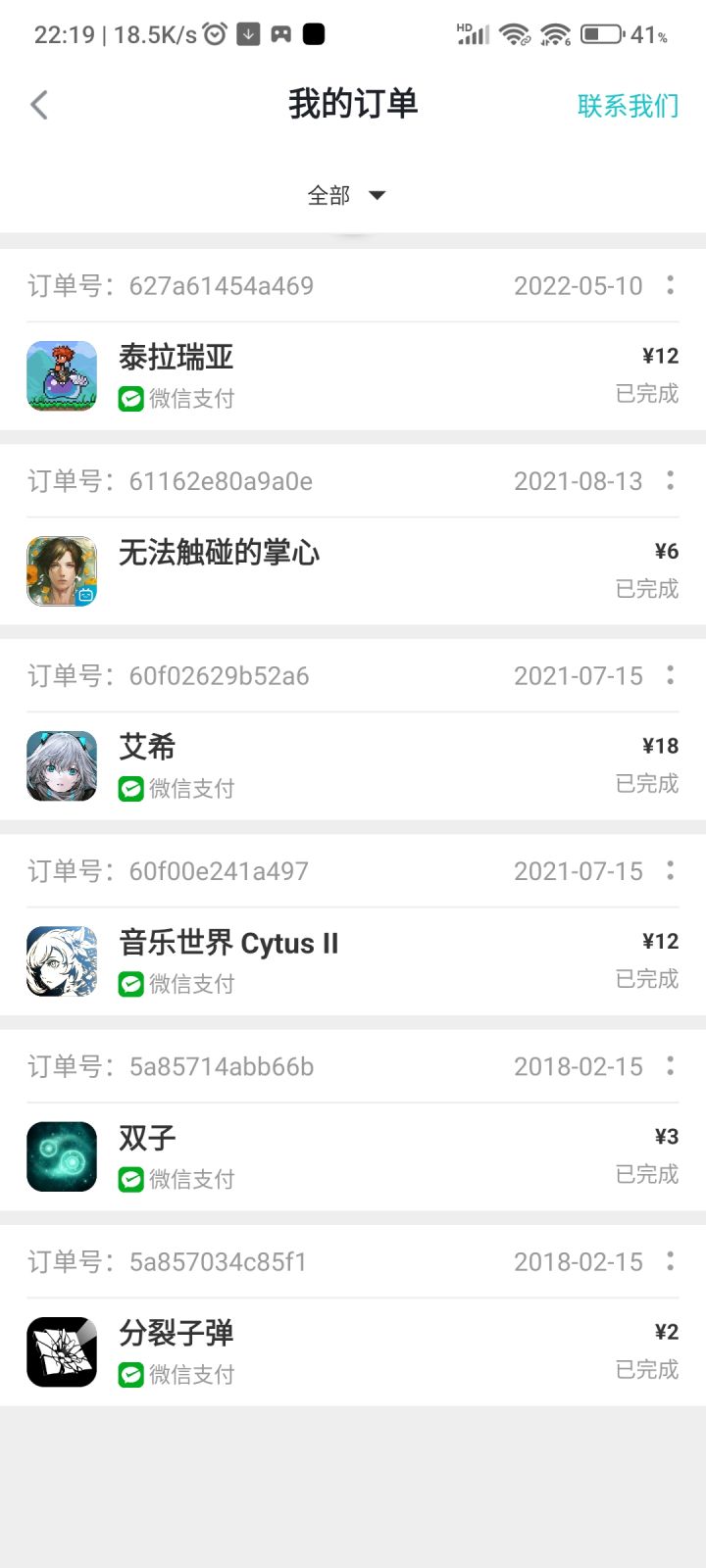Open the 分裂子弹 game icon
The image size is (706, 1568).
click(61, 1351)
